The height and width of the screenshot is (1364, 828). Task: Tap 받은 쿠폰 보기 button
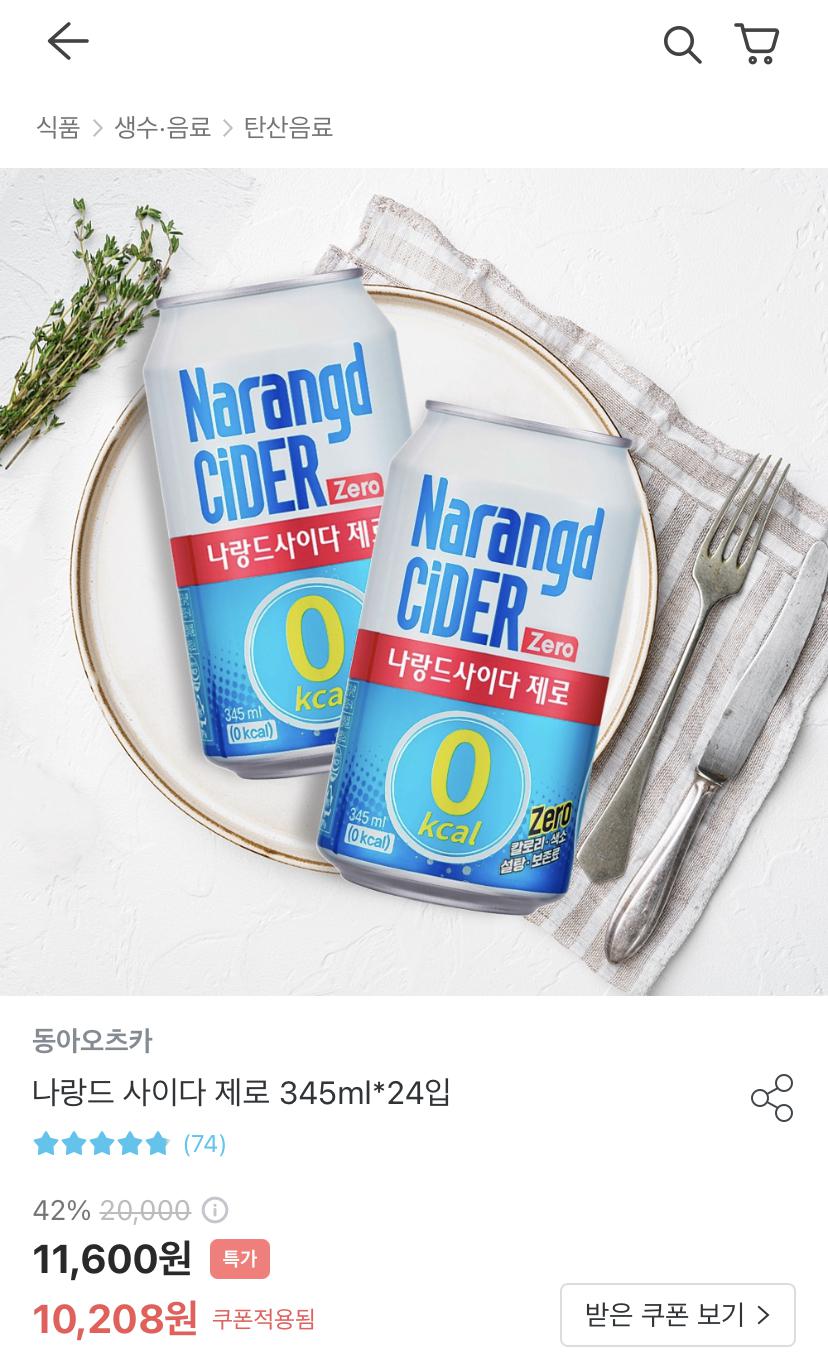pos(677,1314)
